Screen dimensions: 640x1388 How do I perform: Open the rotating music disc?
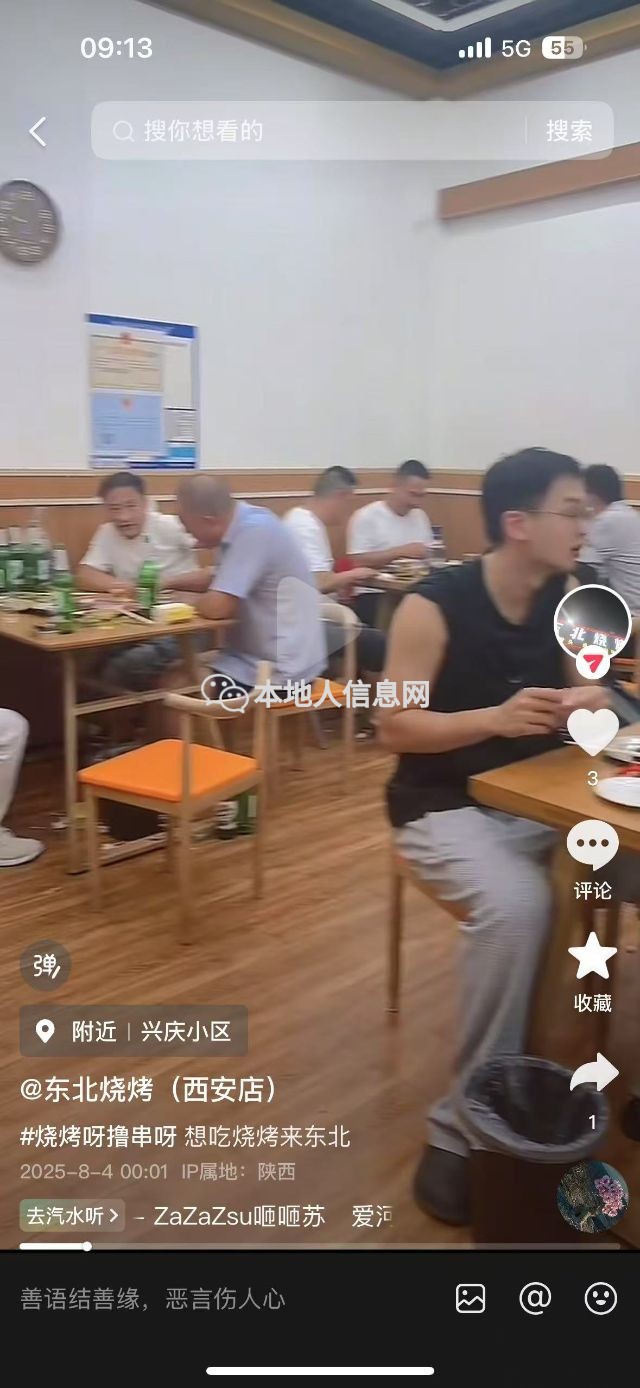tap(592, 1197)
